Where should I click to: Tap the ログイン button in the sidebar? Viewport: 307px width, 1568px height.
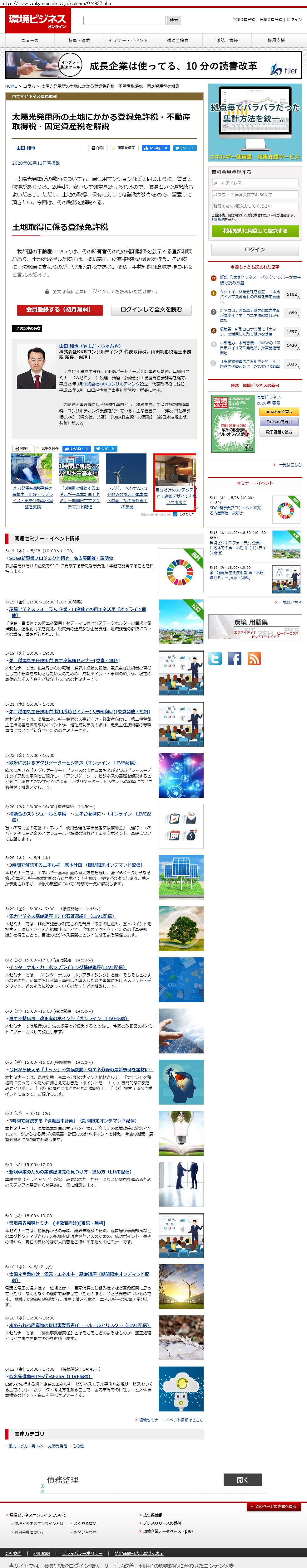click(x=255, y=249)
